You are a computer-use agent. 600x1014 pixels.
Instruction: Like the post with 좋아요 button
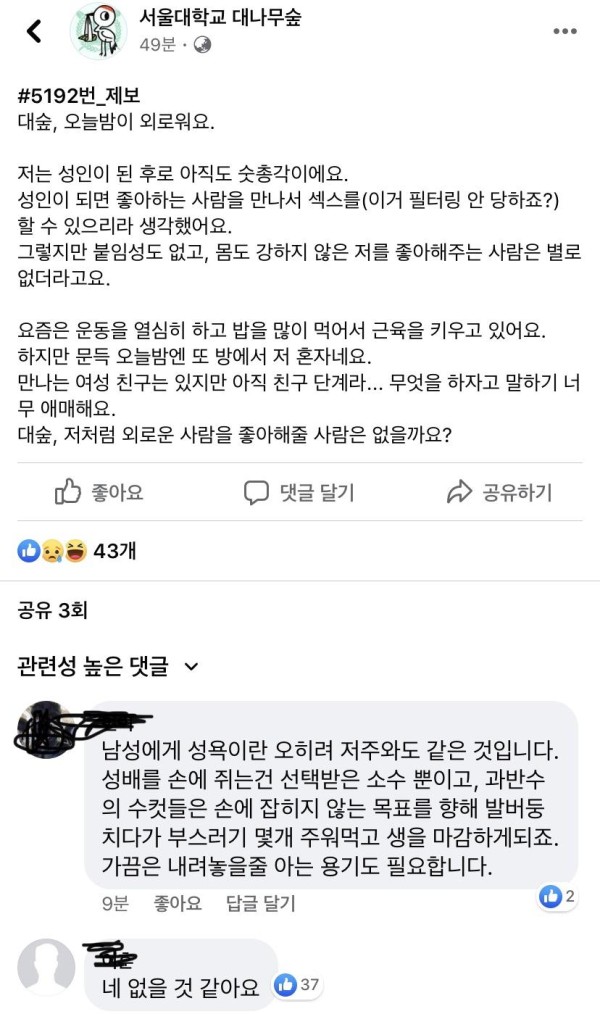pos(100,492)
